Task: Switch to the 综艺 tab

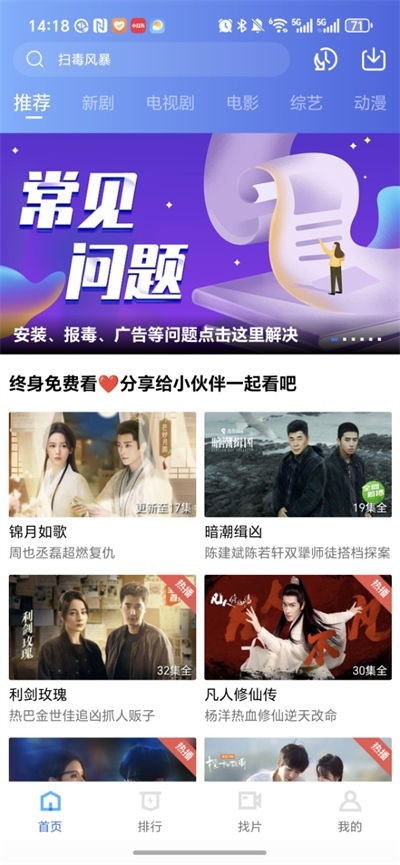Action: coord(306,103)
